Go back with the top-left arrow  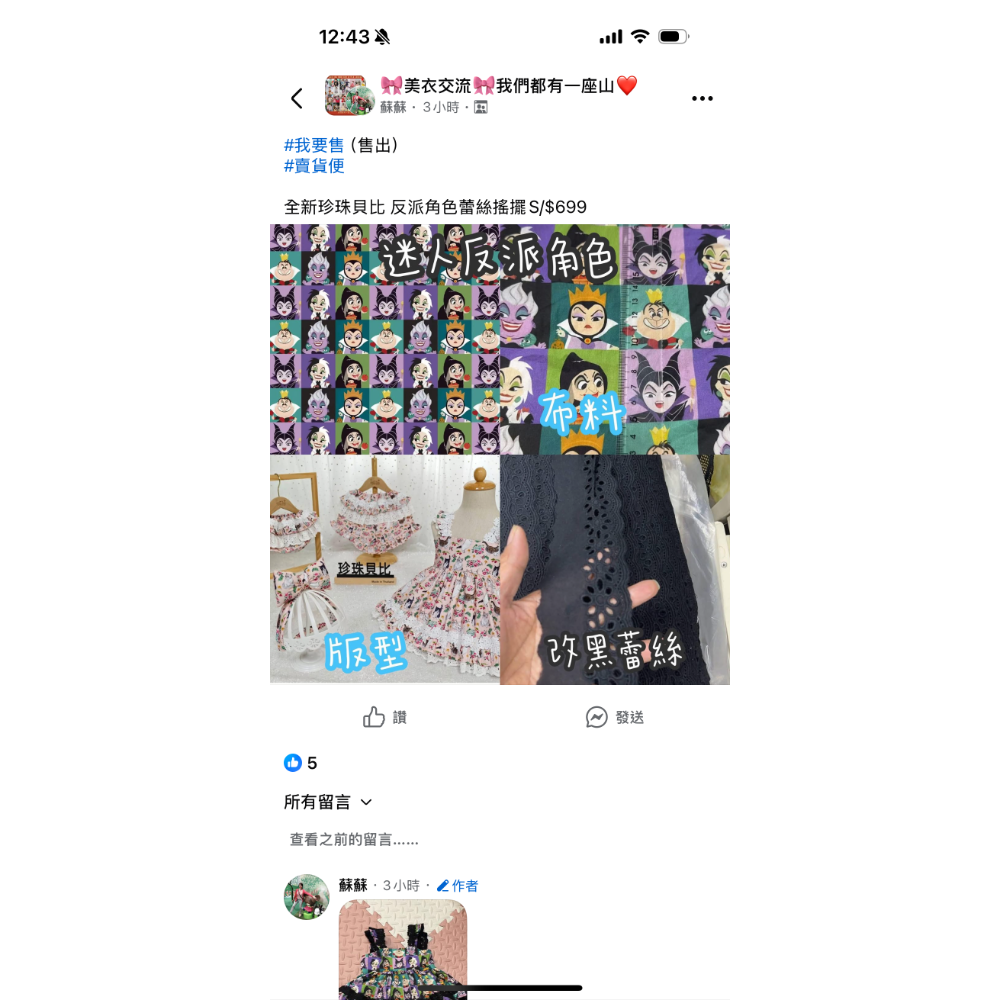296,98
